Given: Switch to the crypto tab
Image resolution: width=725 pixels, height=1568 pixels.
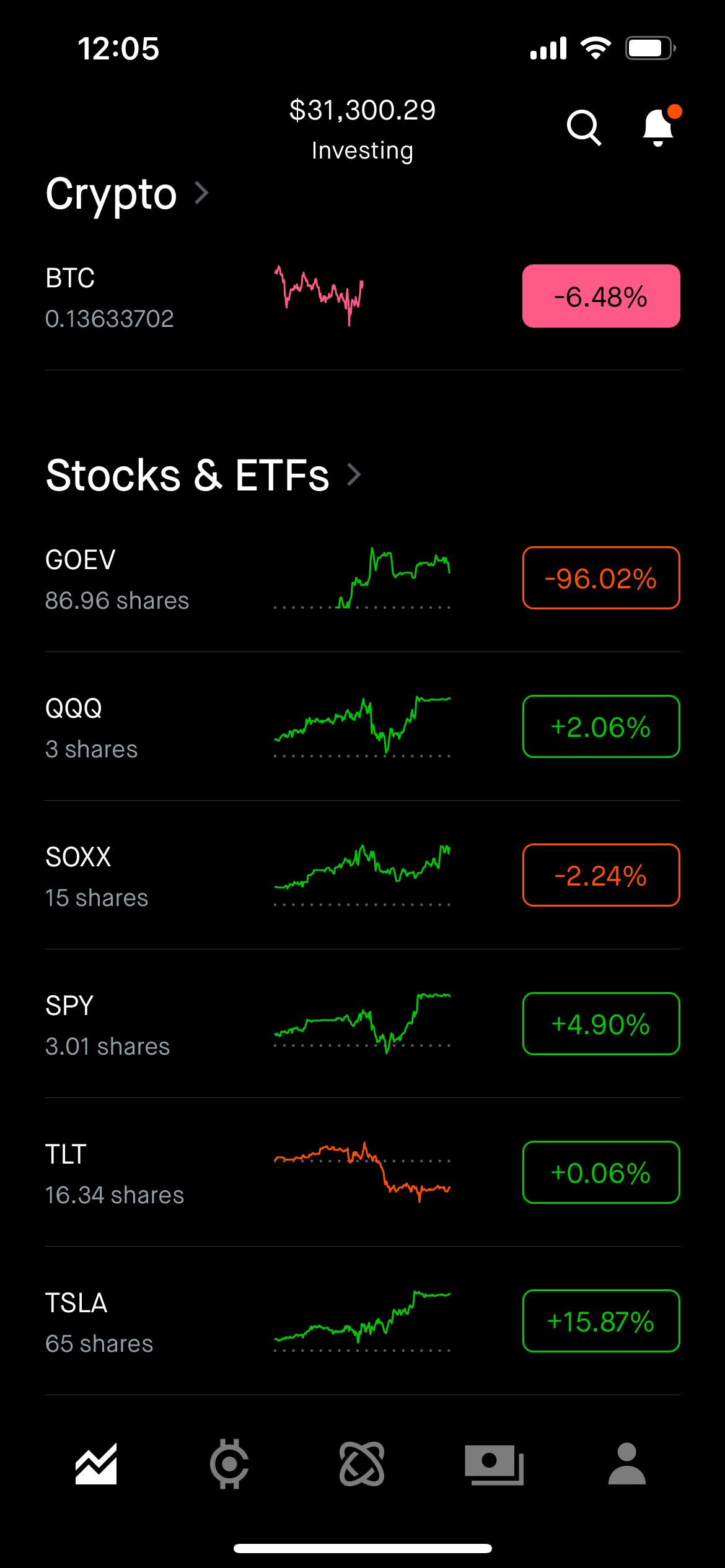Looking at the screenshot, I should 229,1464.
